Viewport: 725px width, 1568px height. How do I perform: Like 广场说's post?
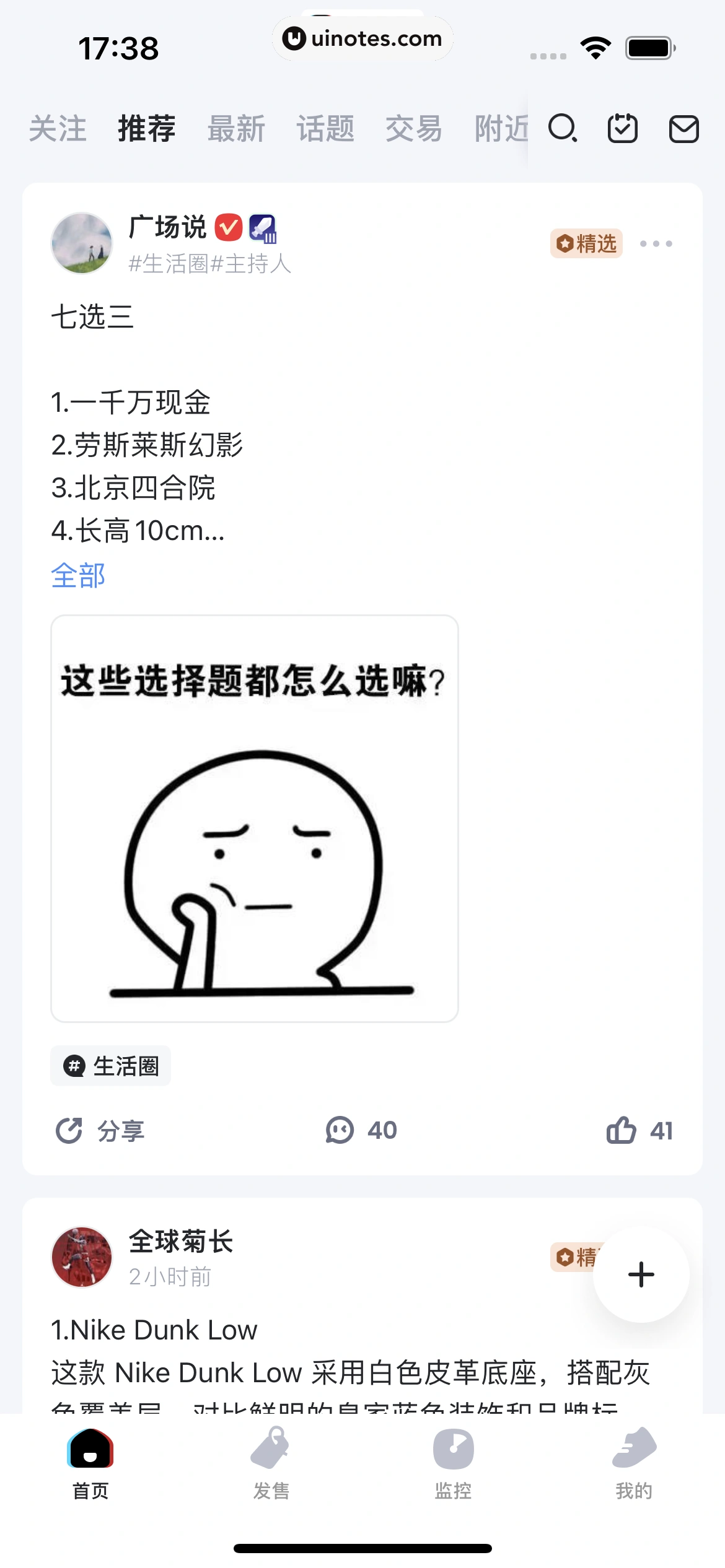[x=639, y=1131]
